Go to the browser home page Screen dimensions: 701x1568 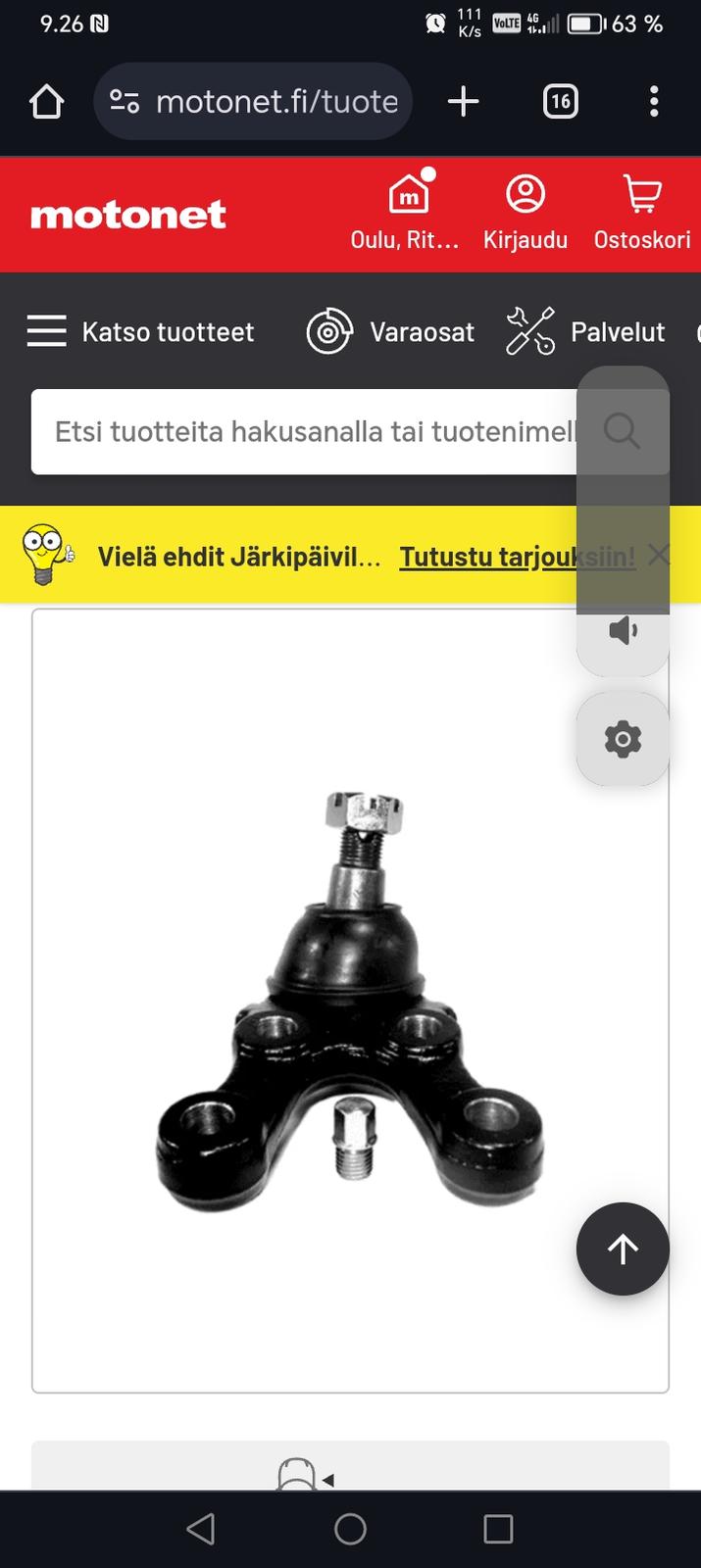point(46,102)
